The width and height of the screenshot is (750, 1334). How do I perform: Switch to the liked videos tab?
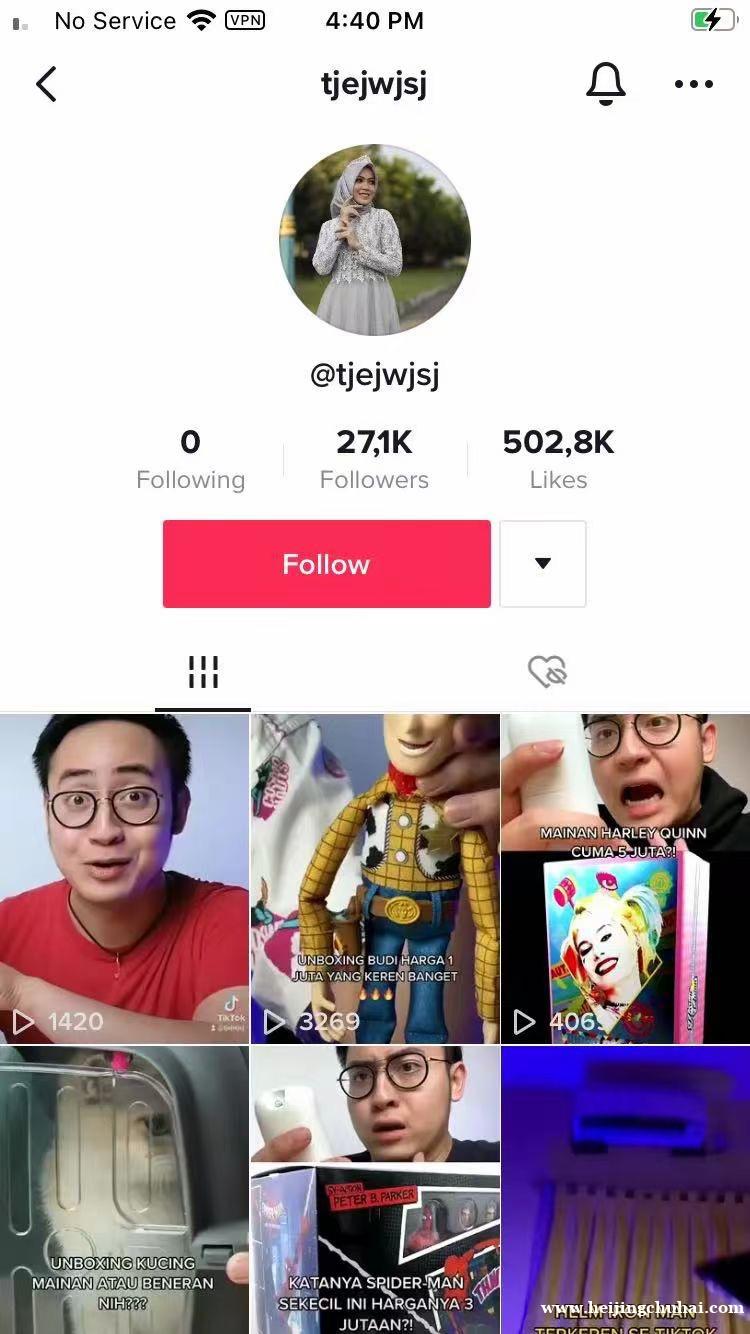pos(547,673)
